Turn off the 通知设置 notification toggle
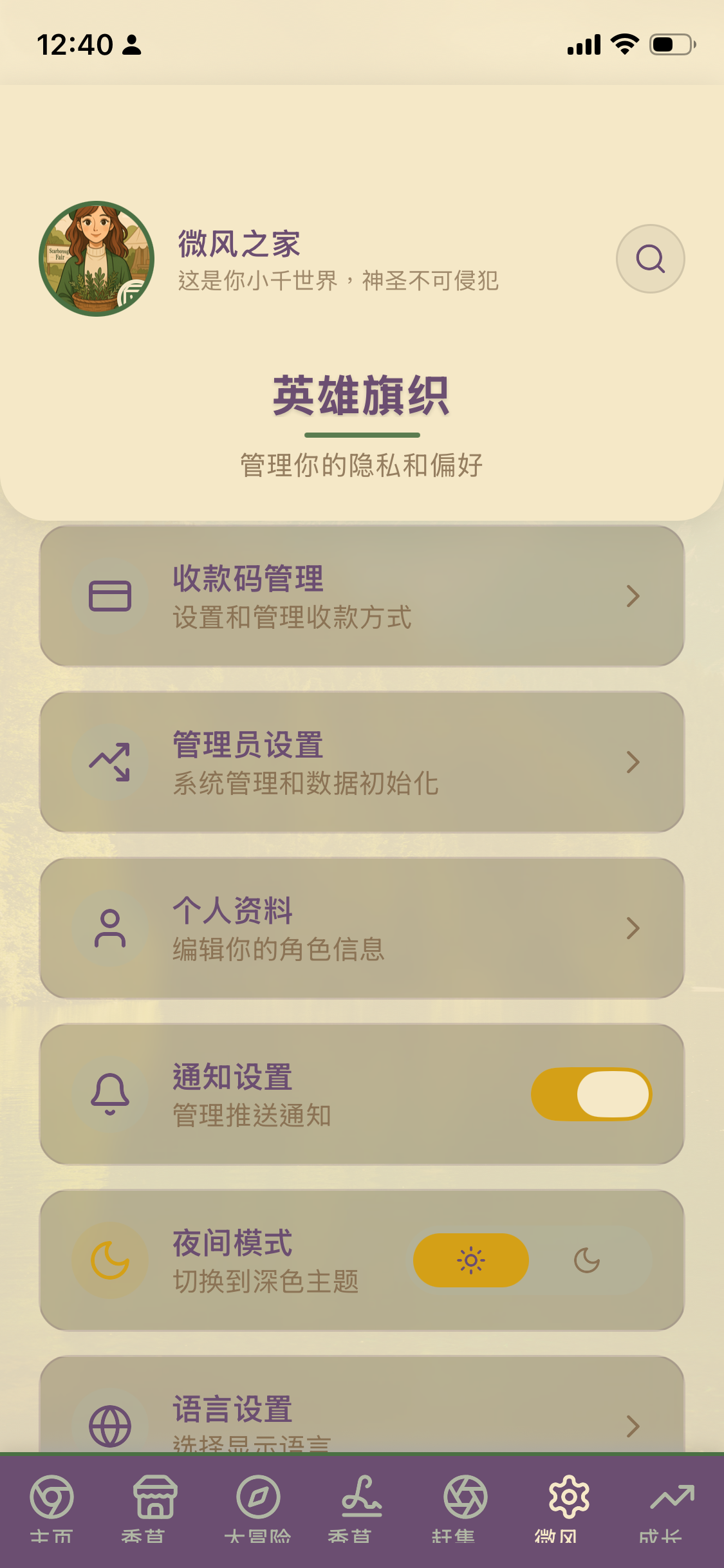Viewport: 724px width, 1568px height. [x=592, y=1095]
